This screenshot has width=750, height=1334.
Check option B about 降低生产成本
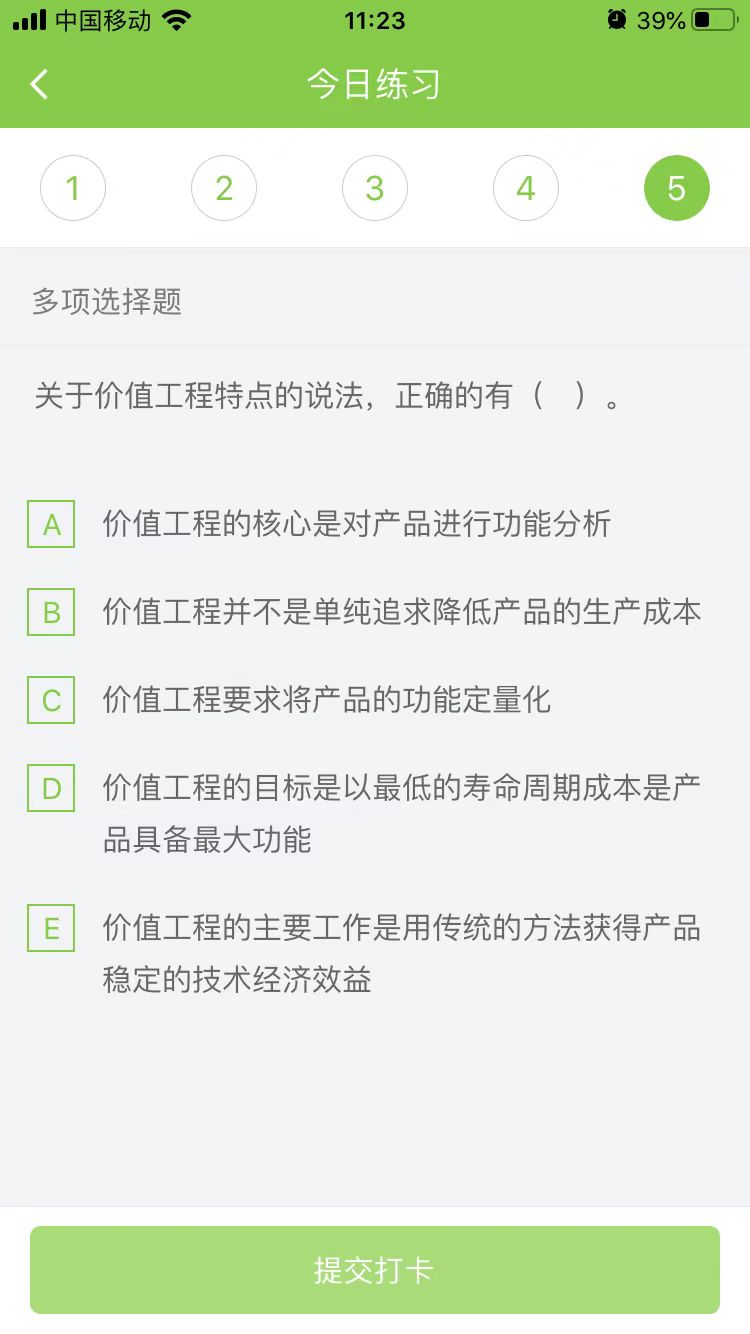tap(51, 612)
